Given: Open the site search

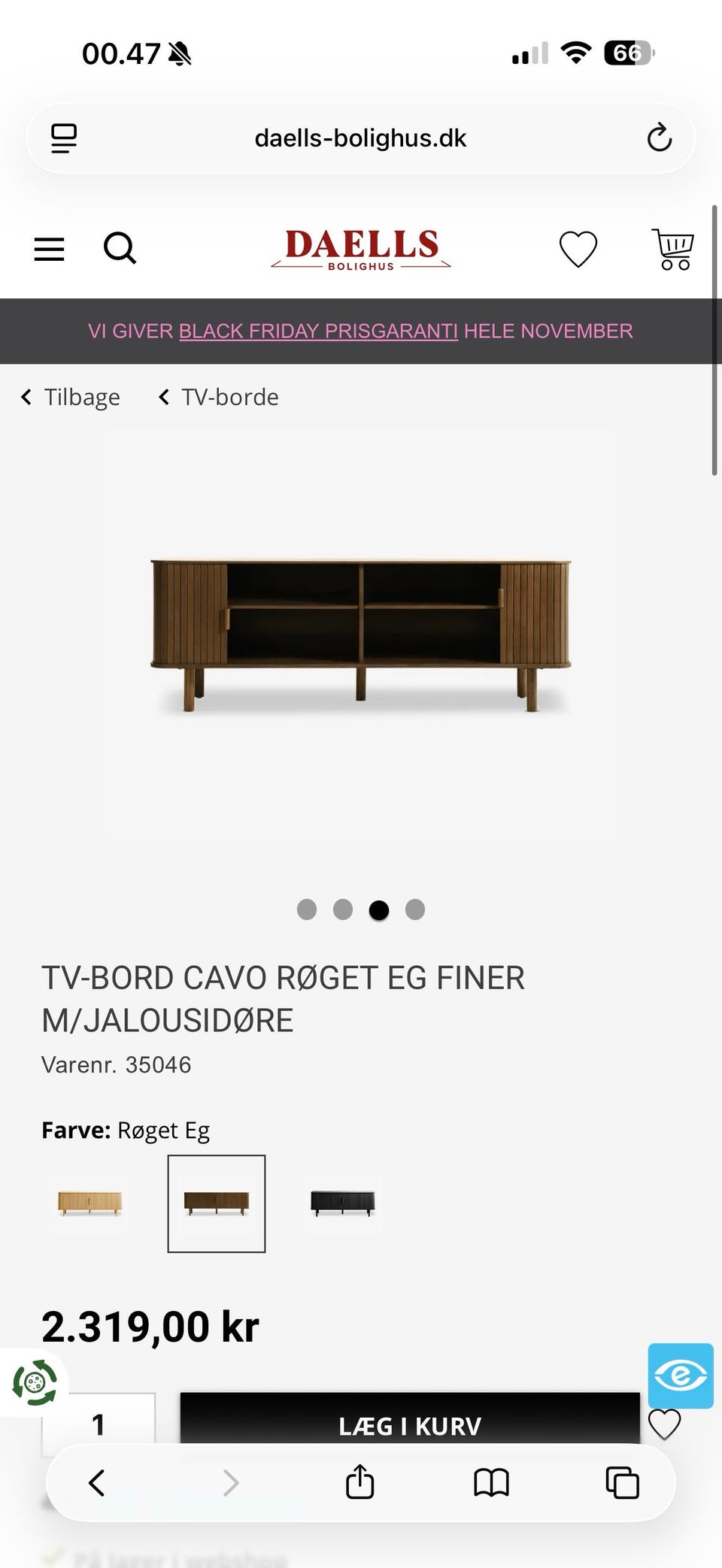Looking at the screenshot, I should point(120,248).
